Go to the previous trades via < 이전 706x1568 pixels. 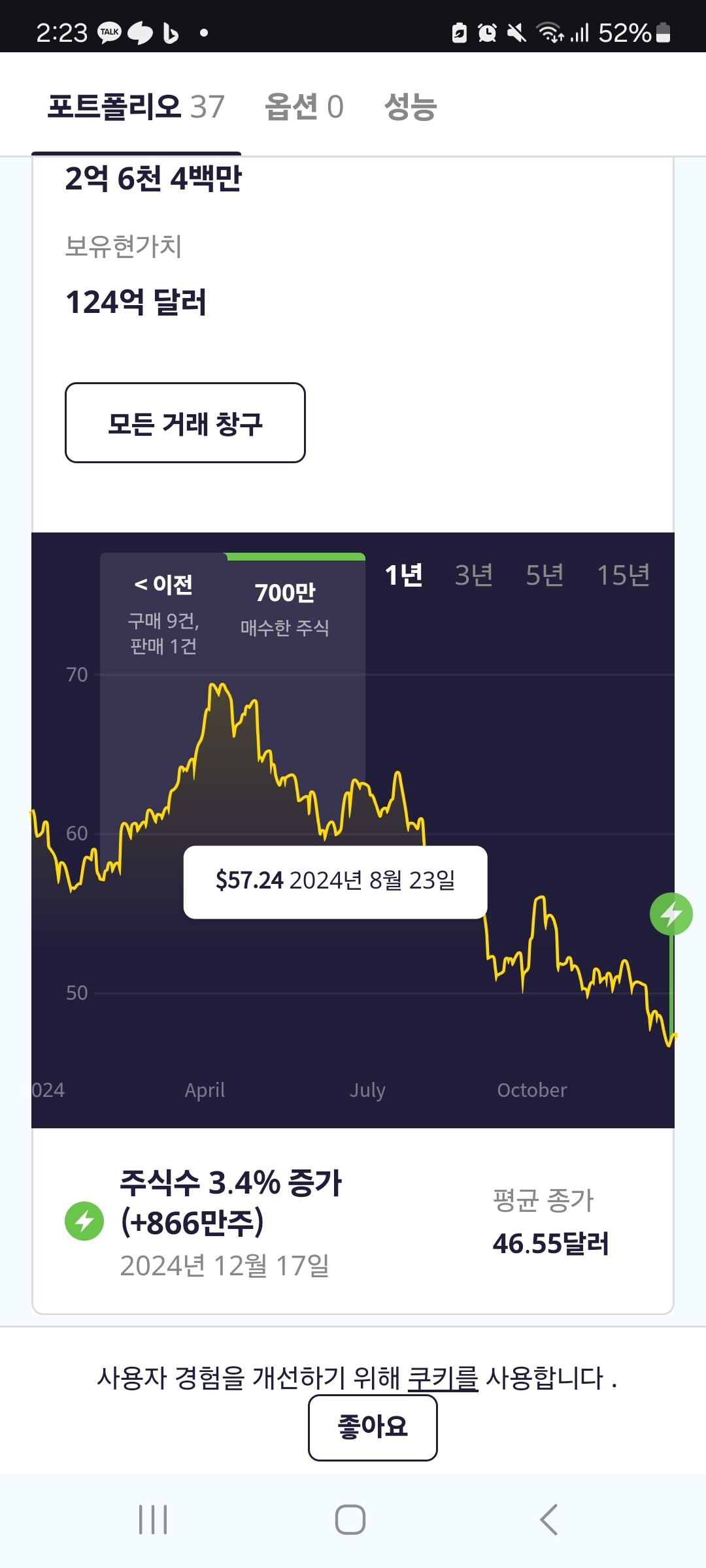(163, 584)
